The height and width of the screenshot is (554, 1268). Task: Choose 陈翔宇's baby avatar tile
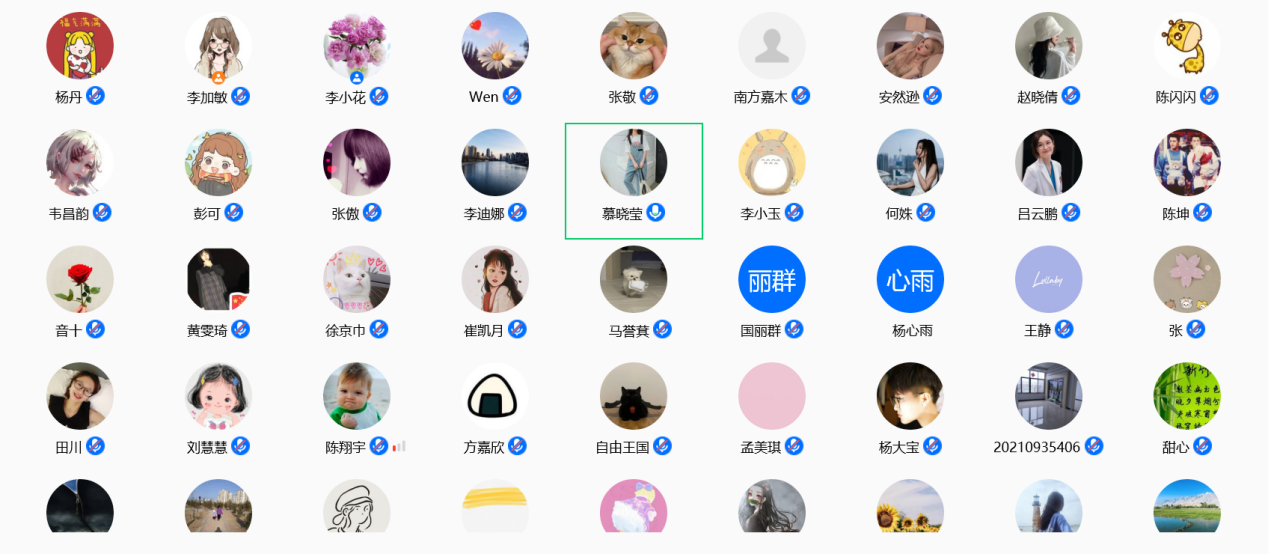[357, 396]
